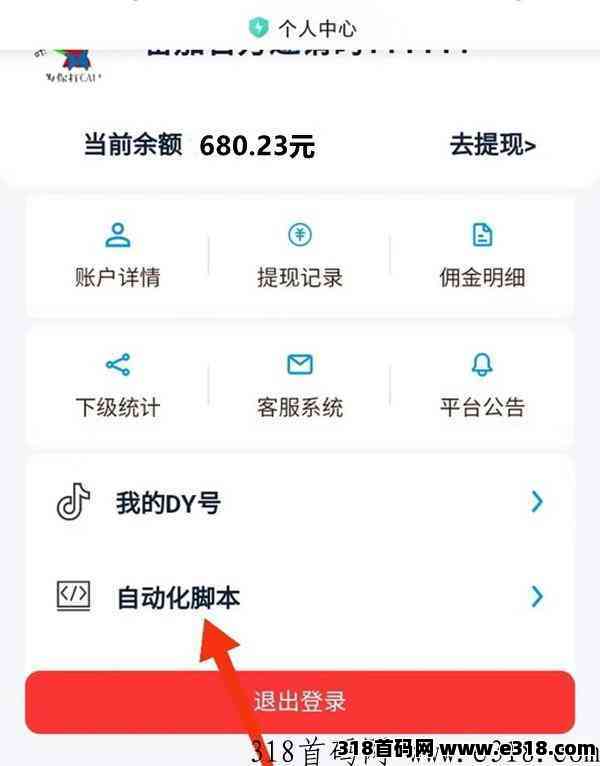Open the 我的DY号 row
This screenshot has height=766, width=600.
pos(300,502)
